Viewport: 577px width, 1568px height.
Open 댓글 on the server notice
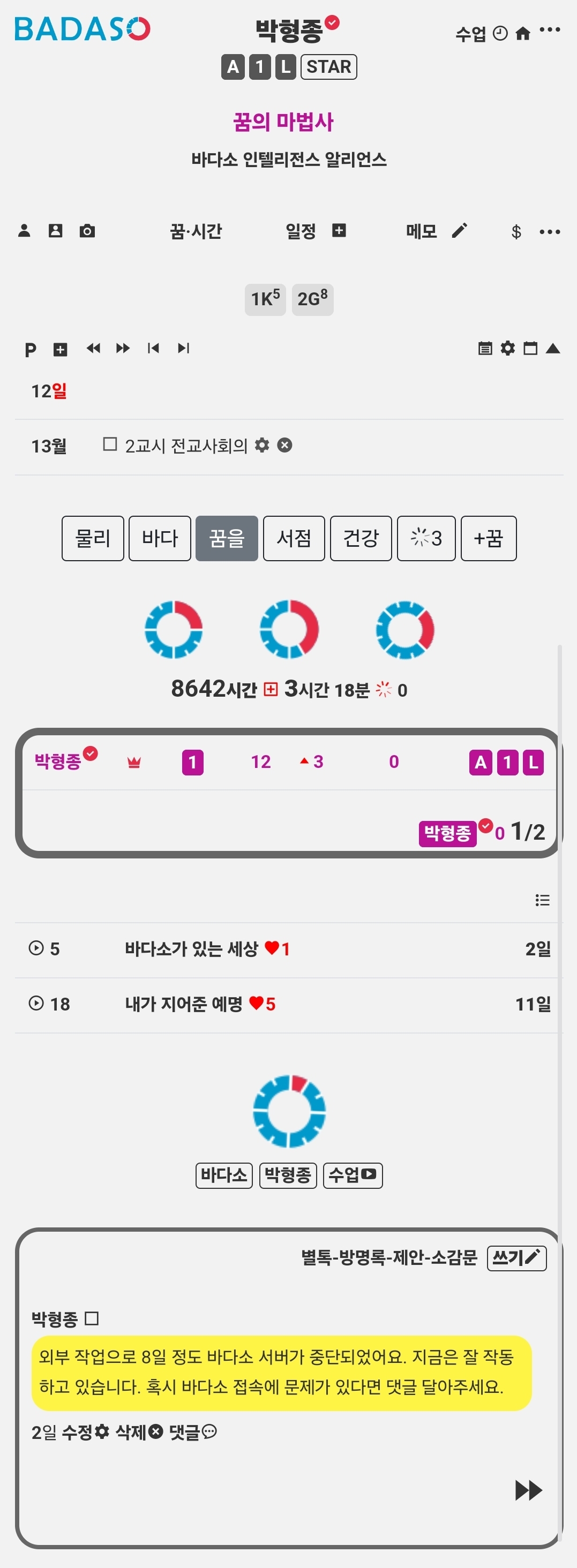192,1433
